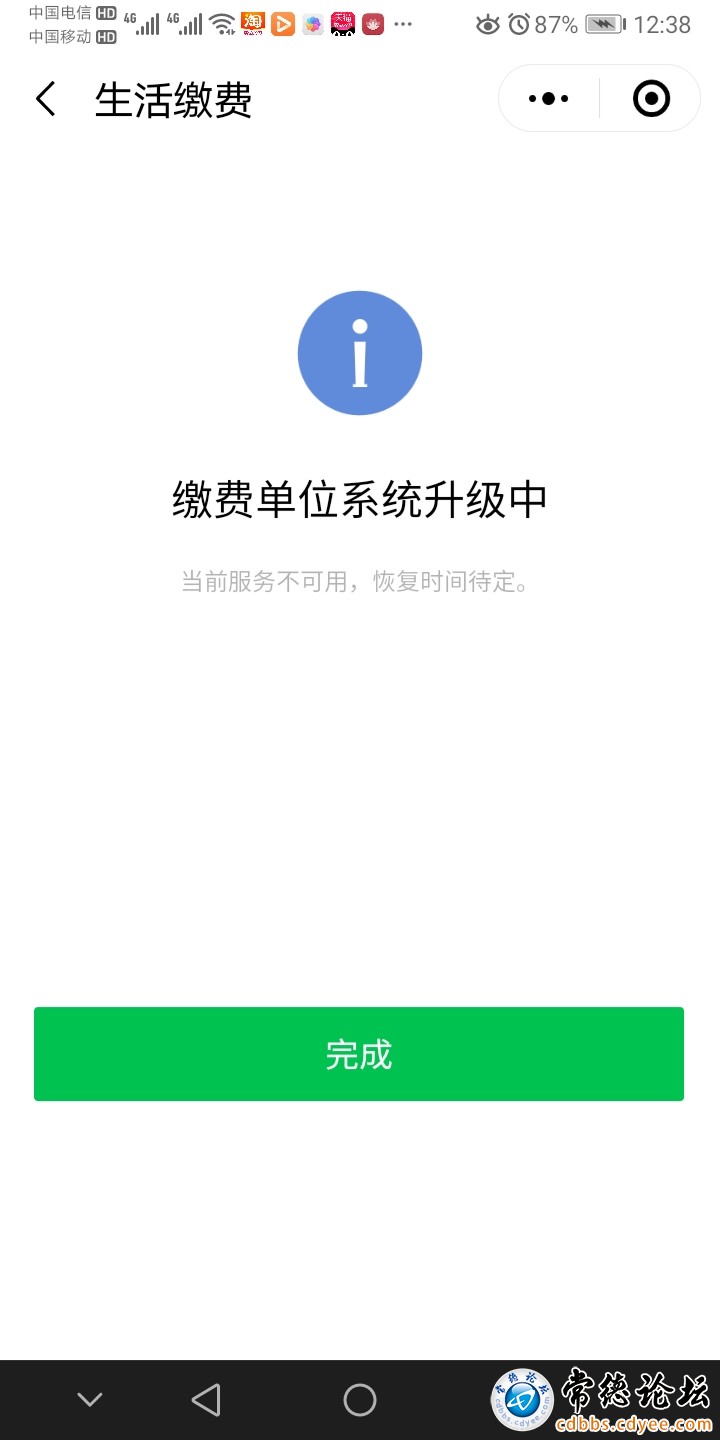The height and width of the screenshot is (1440, 720).
Task: Go back from 生活缴费 page
Action: click(46, 99)
